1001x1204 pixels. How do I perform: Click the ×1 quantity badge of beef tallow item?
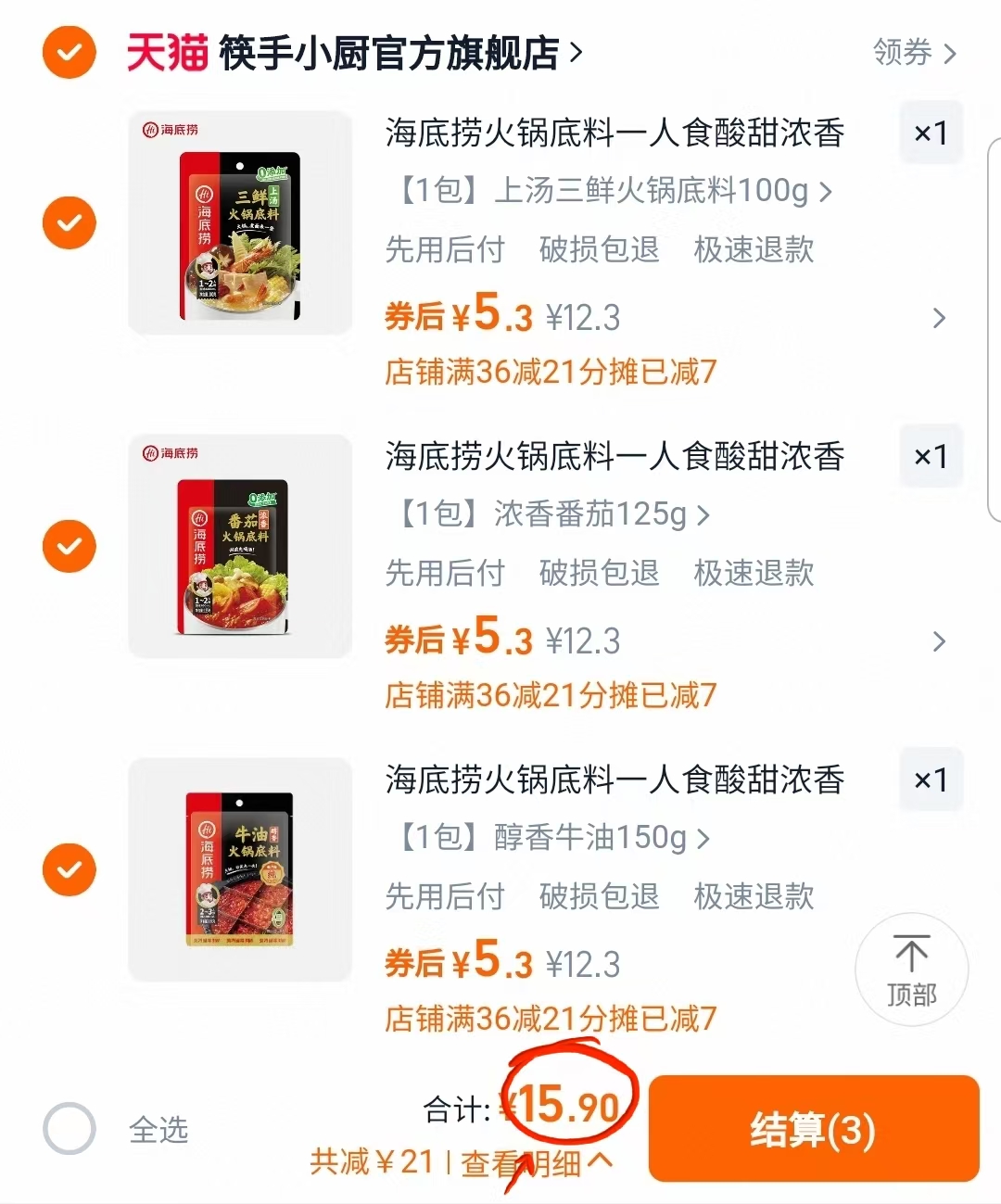pyautogui.click(x=931, y=779)
